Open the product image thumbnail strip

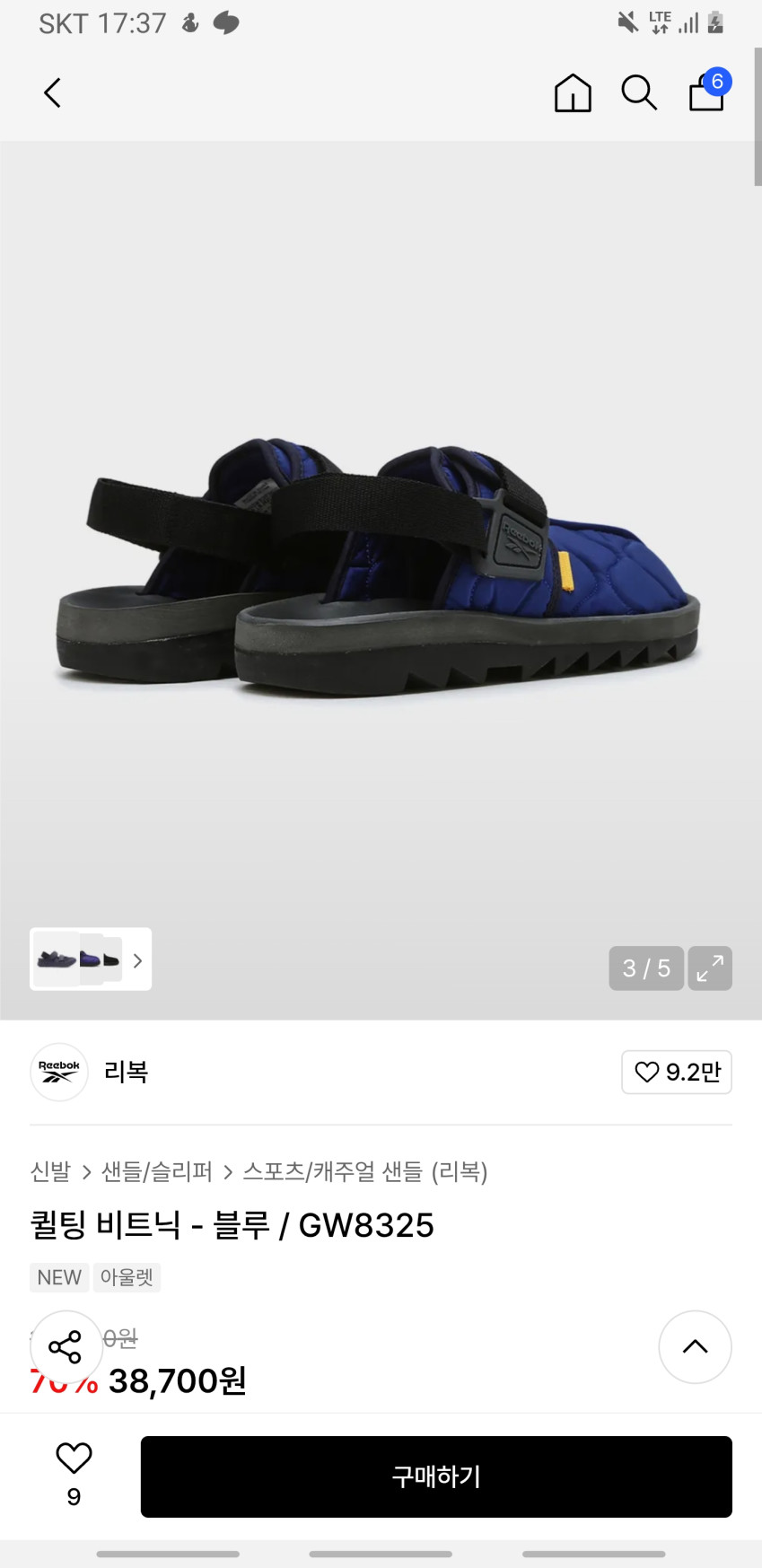(91, 959)
